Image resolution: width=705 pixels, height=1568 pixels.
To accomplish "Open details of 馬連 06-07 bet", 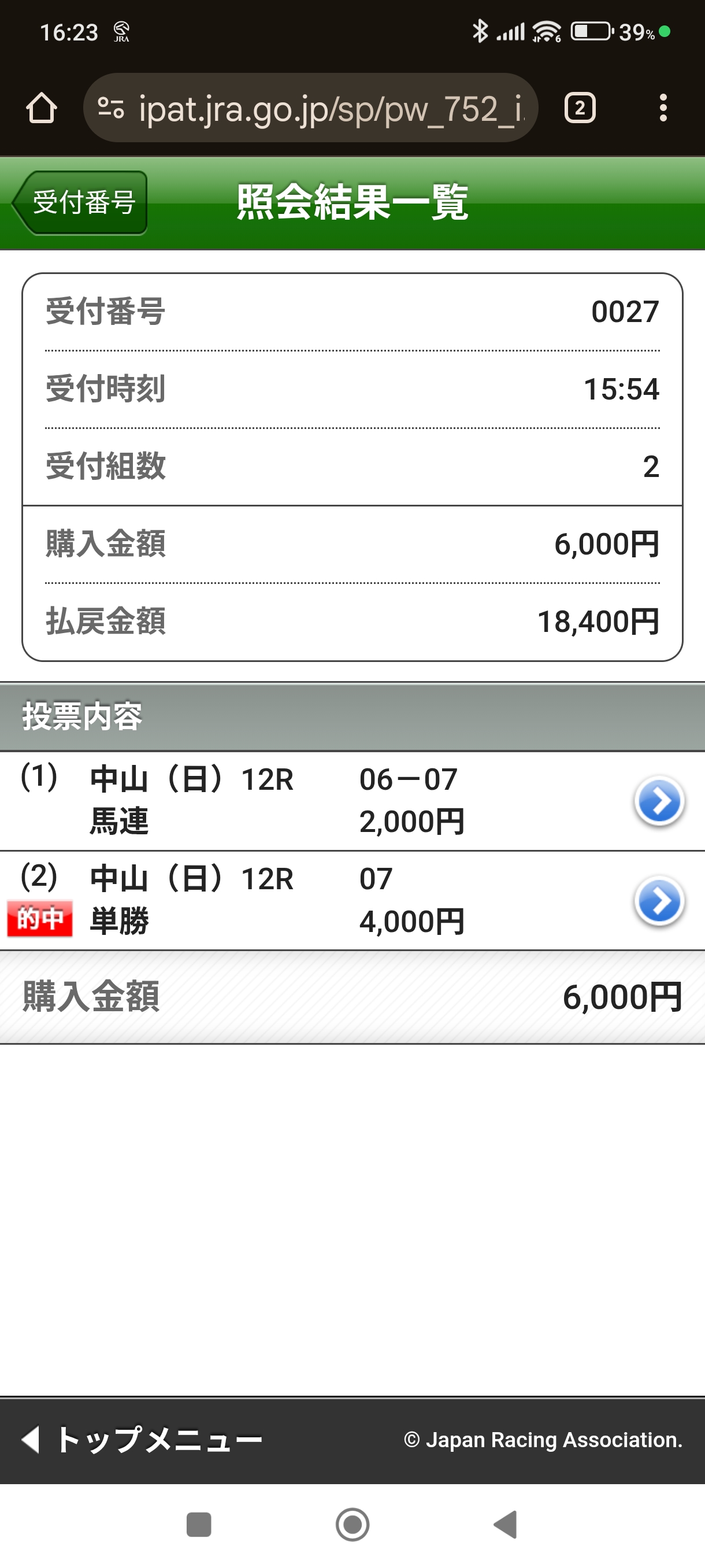I will click(x=659, y=801).
